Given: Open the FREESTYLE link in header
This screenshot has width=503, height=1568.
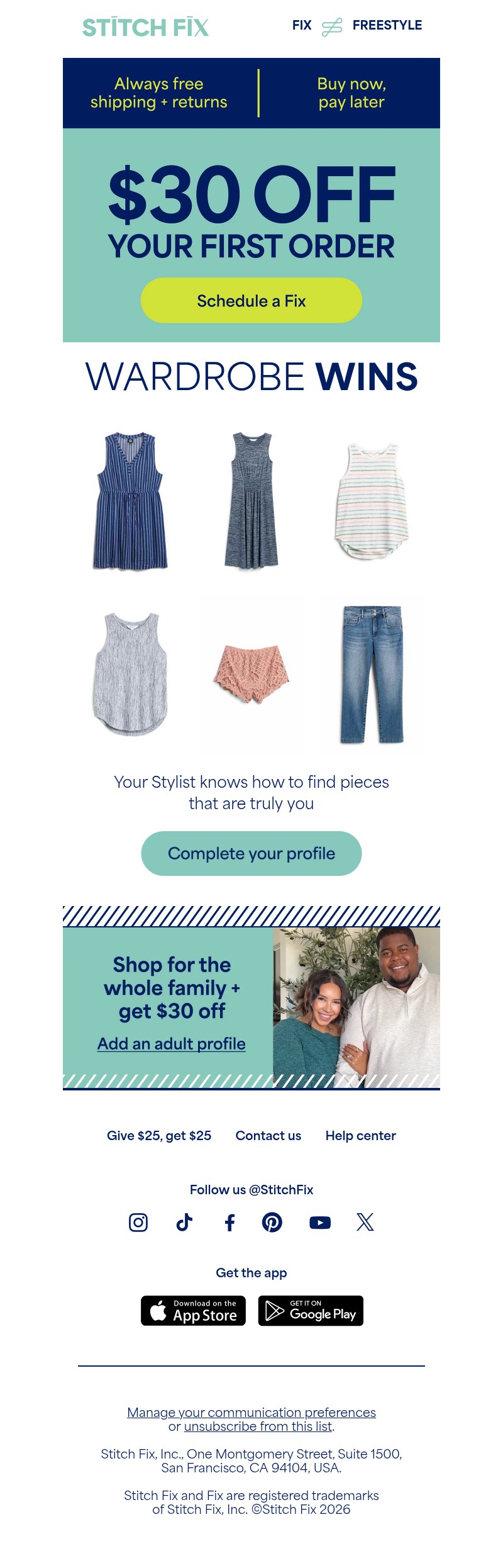Looking at the screenshot, I should pyautogui.click(x=387, y=25).
